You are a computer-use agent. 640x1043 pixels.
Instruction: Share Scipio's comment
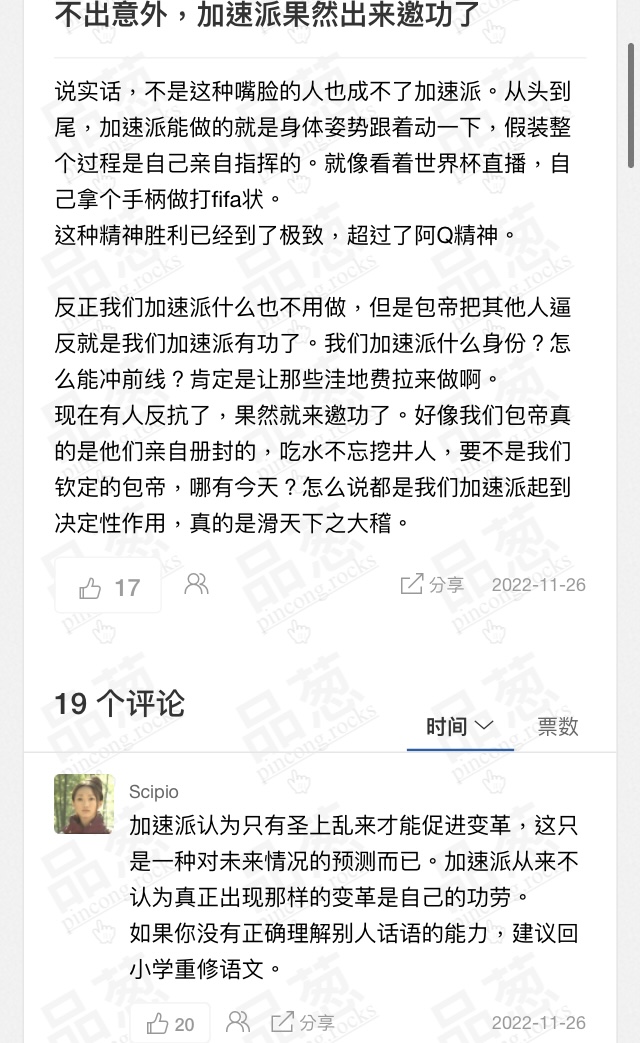303,1022
